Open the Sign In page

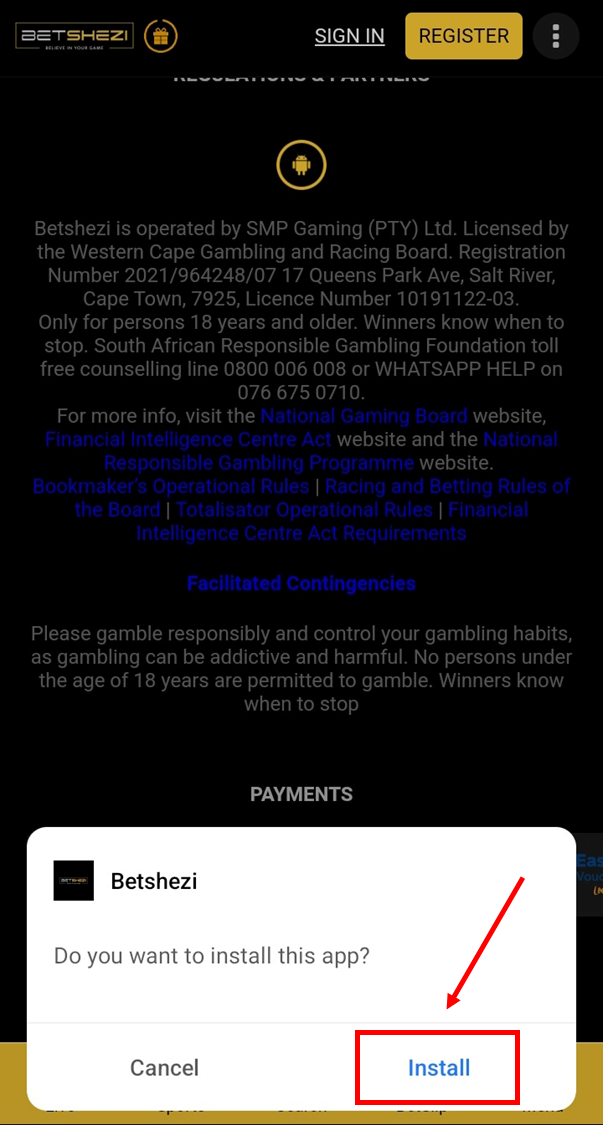[349, 36]
